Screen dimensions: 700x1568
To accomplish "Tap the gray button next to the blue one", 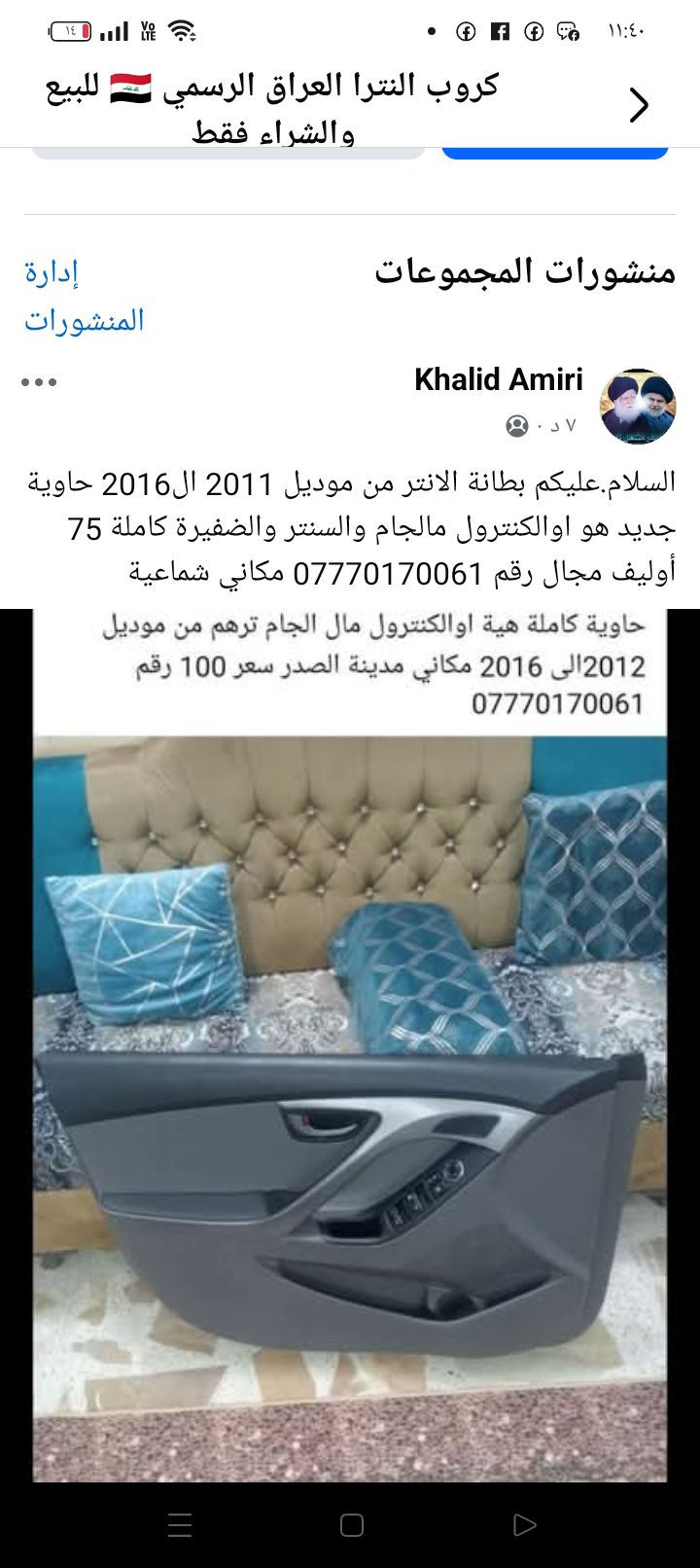I will (x=228, y=153).
